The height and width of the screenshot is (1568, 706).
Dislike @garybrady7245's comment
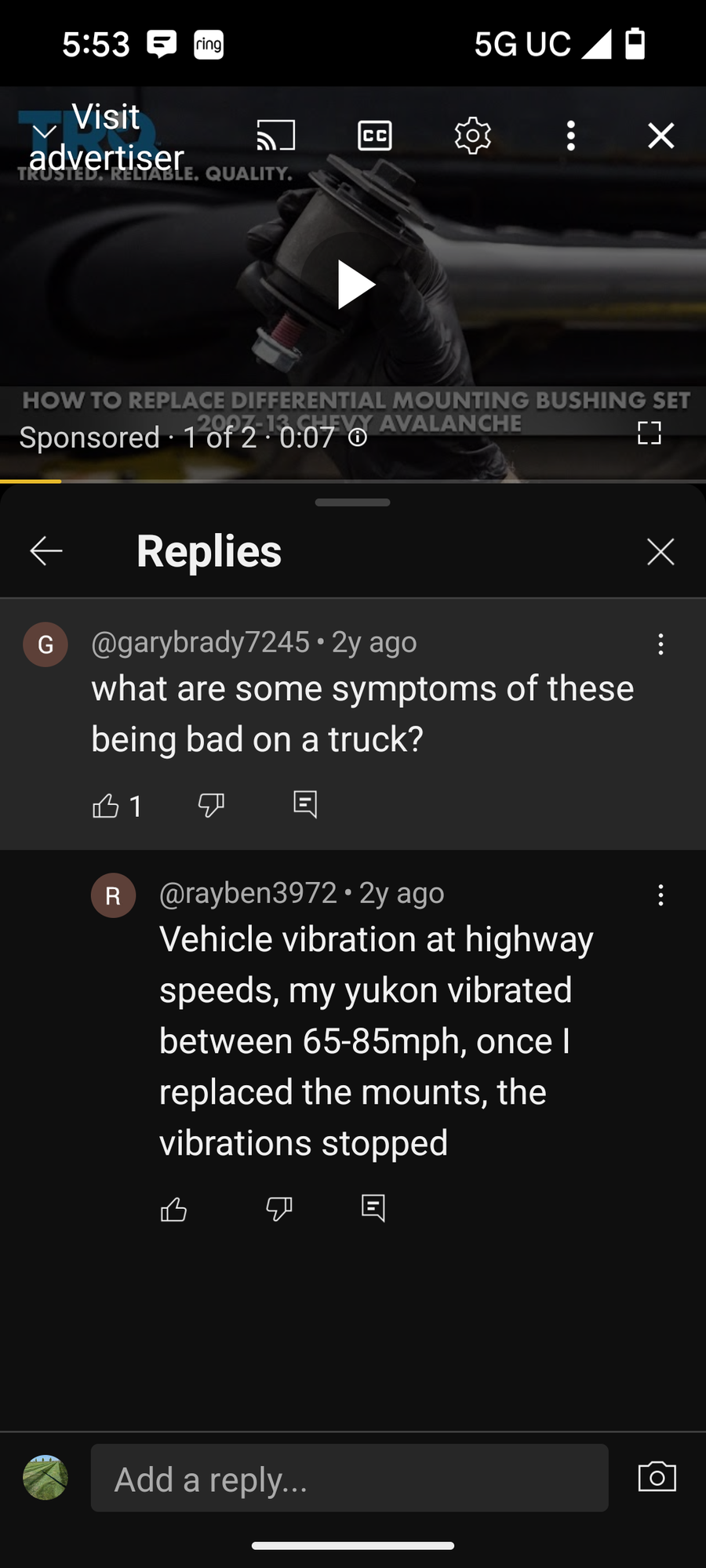pos(211,805)
